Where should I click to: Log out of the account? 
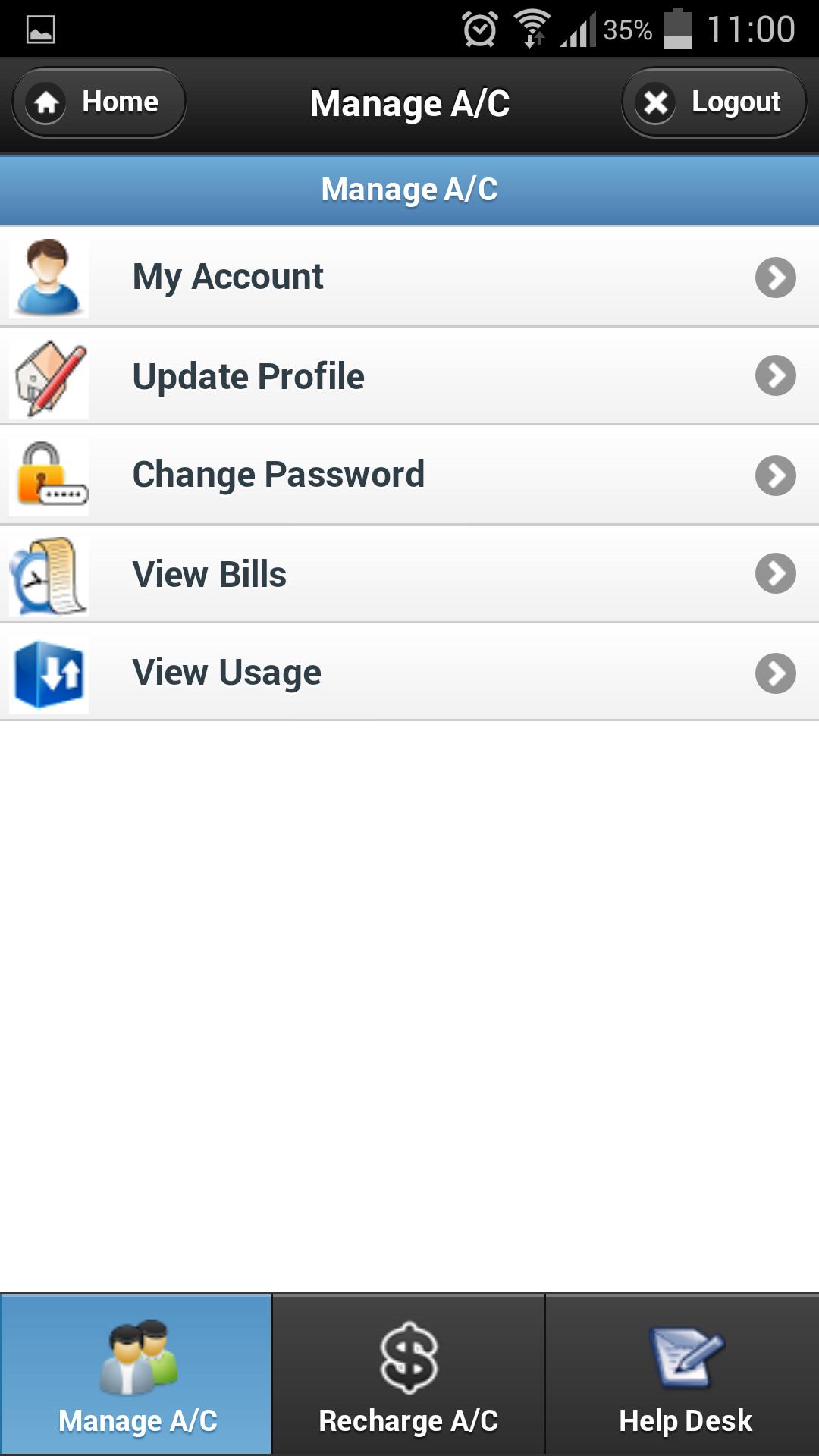point(714,102)
